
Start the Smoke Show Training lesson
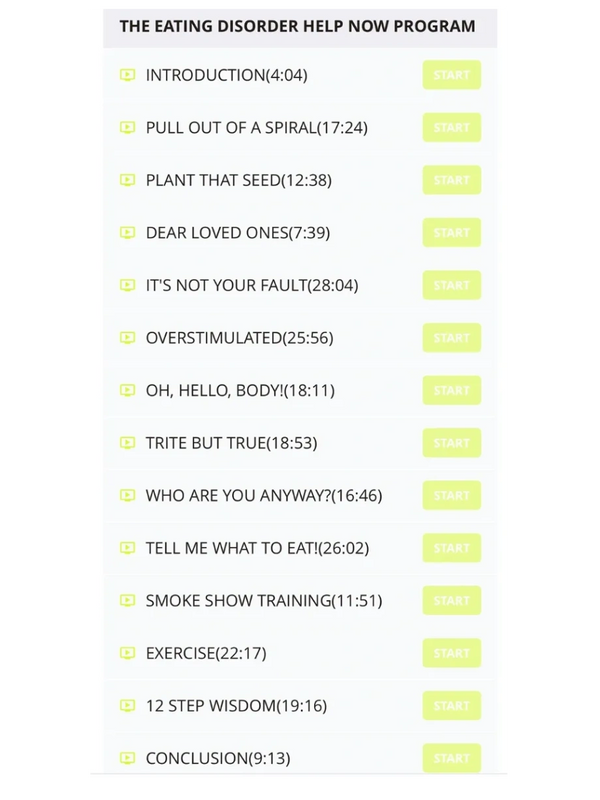(x=451, y=600)
